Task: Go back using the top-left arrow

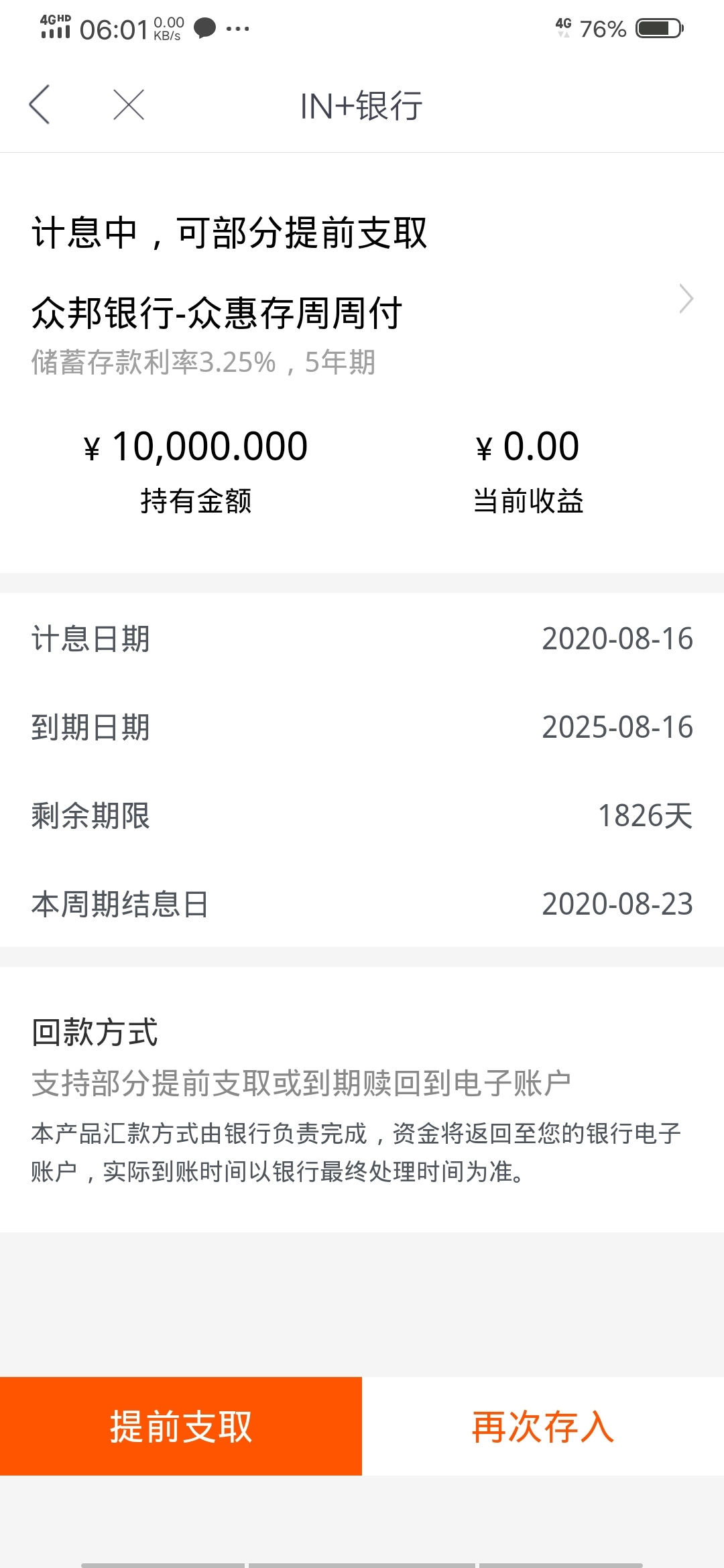Action: [40, 105]
